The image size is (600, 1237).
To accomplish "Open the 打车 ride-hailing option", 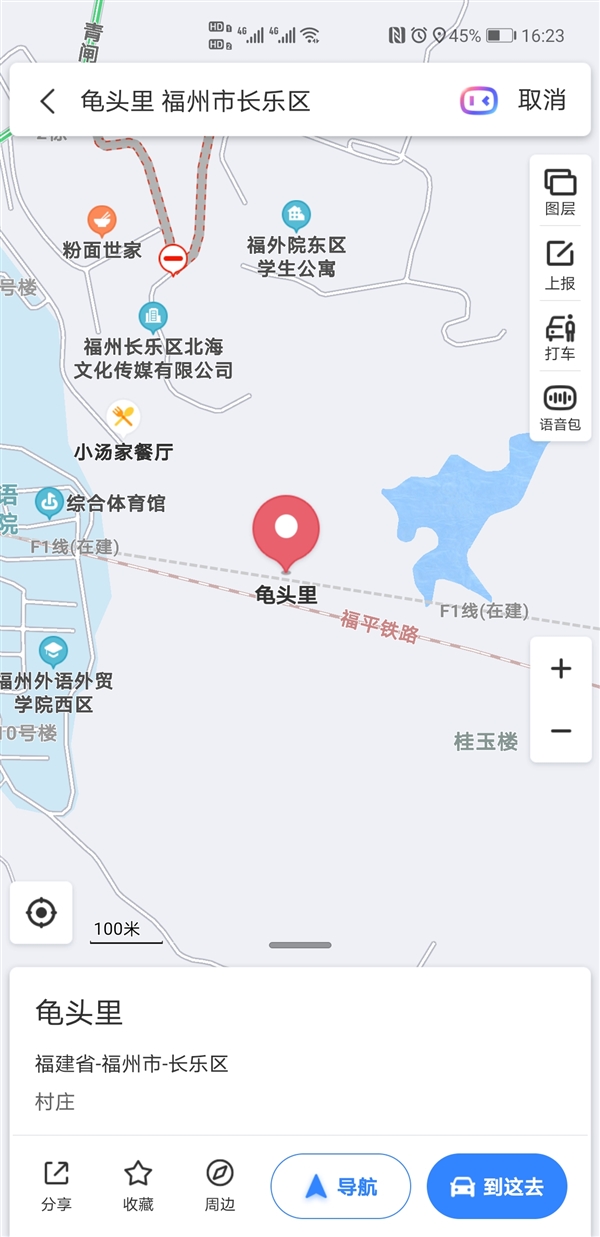I will pos(560,337).
